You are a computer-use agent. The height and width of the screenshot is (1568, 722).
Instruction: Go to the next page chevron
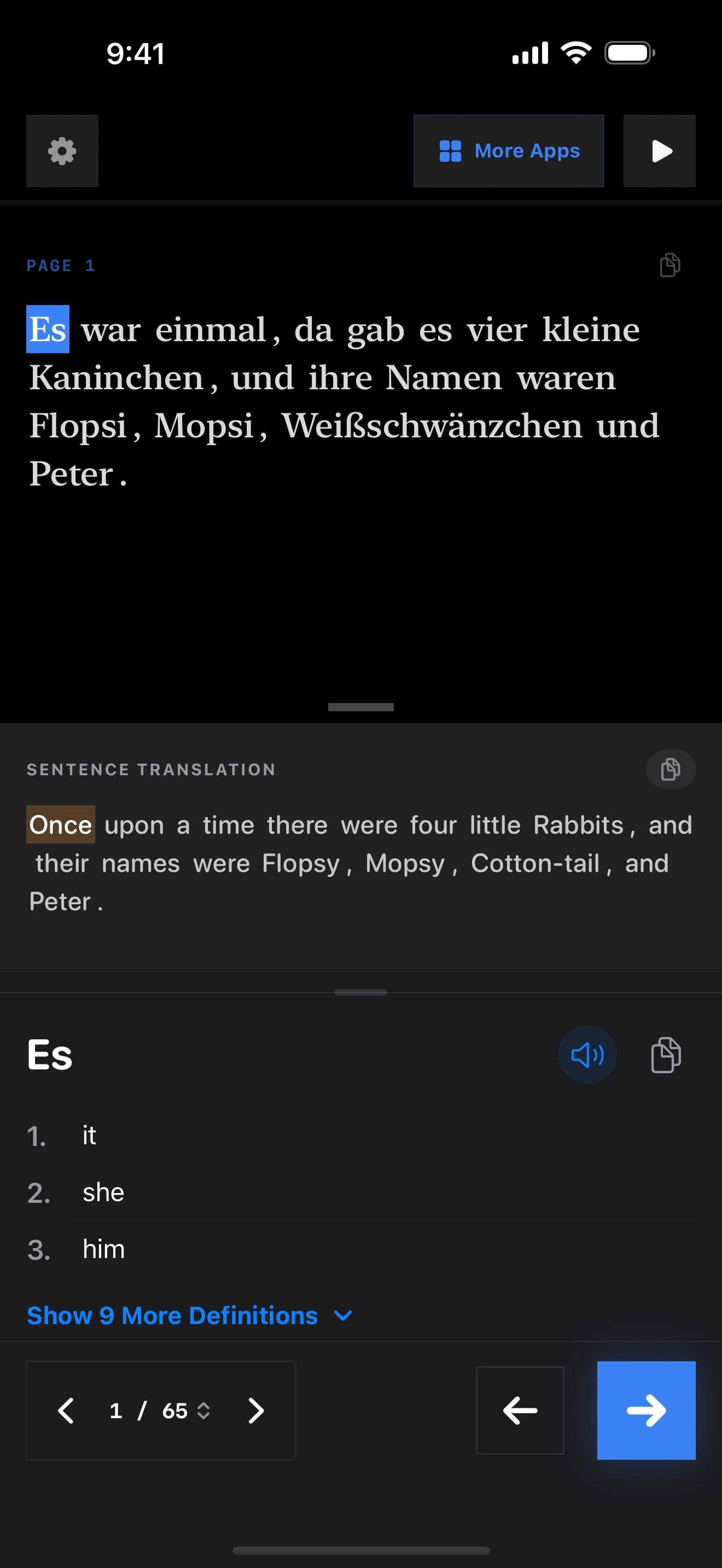click(x=257, y=1411)
